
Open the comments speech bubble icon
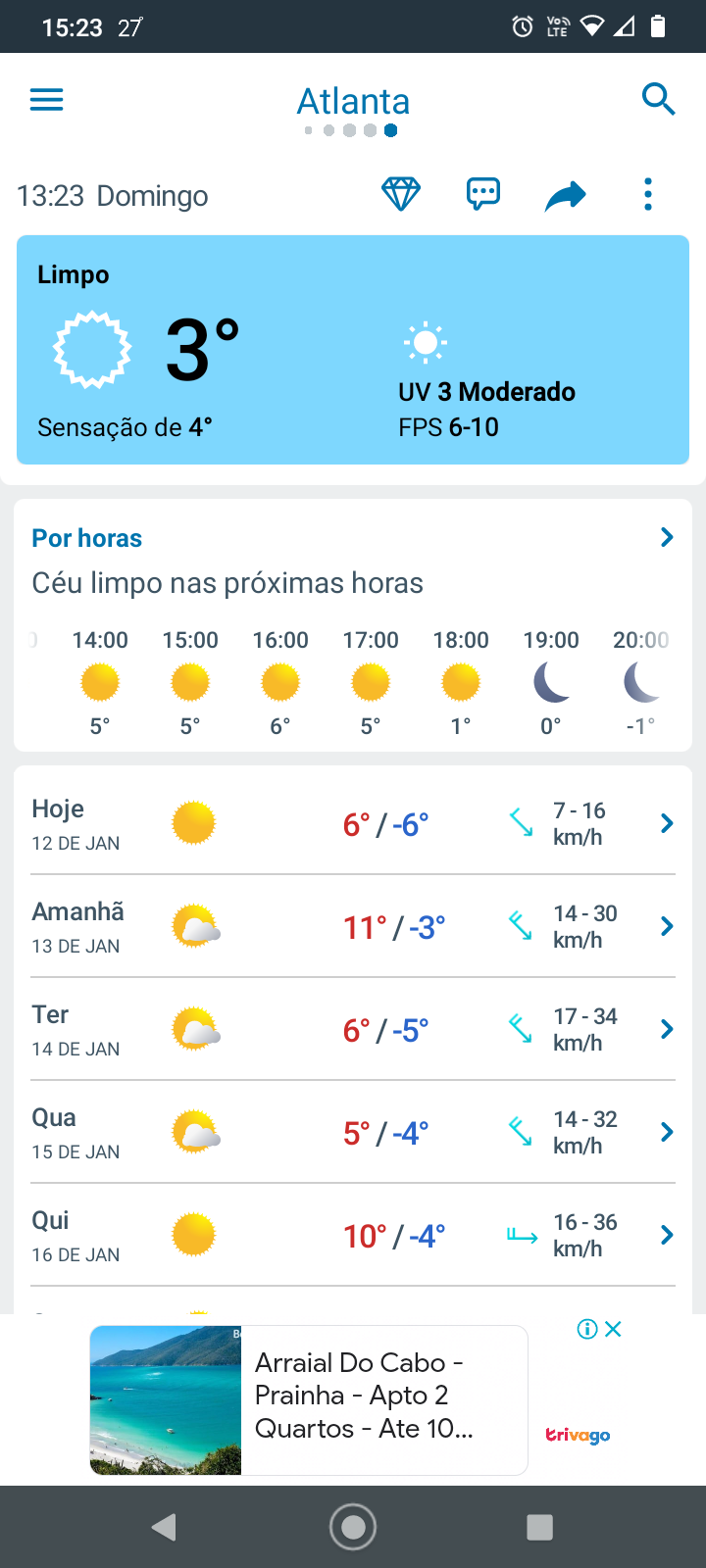click(x=483, y=194)
